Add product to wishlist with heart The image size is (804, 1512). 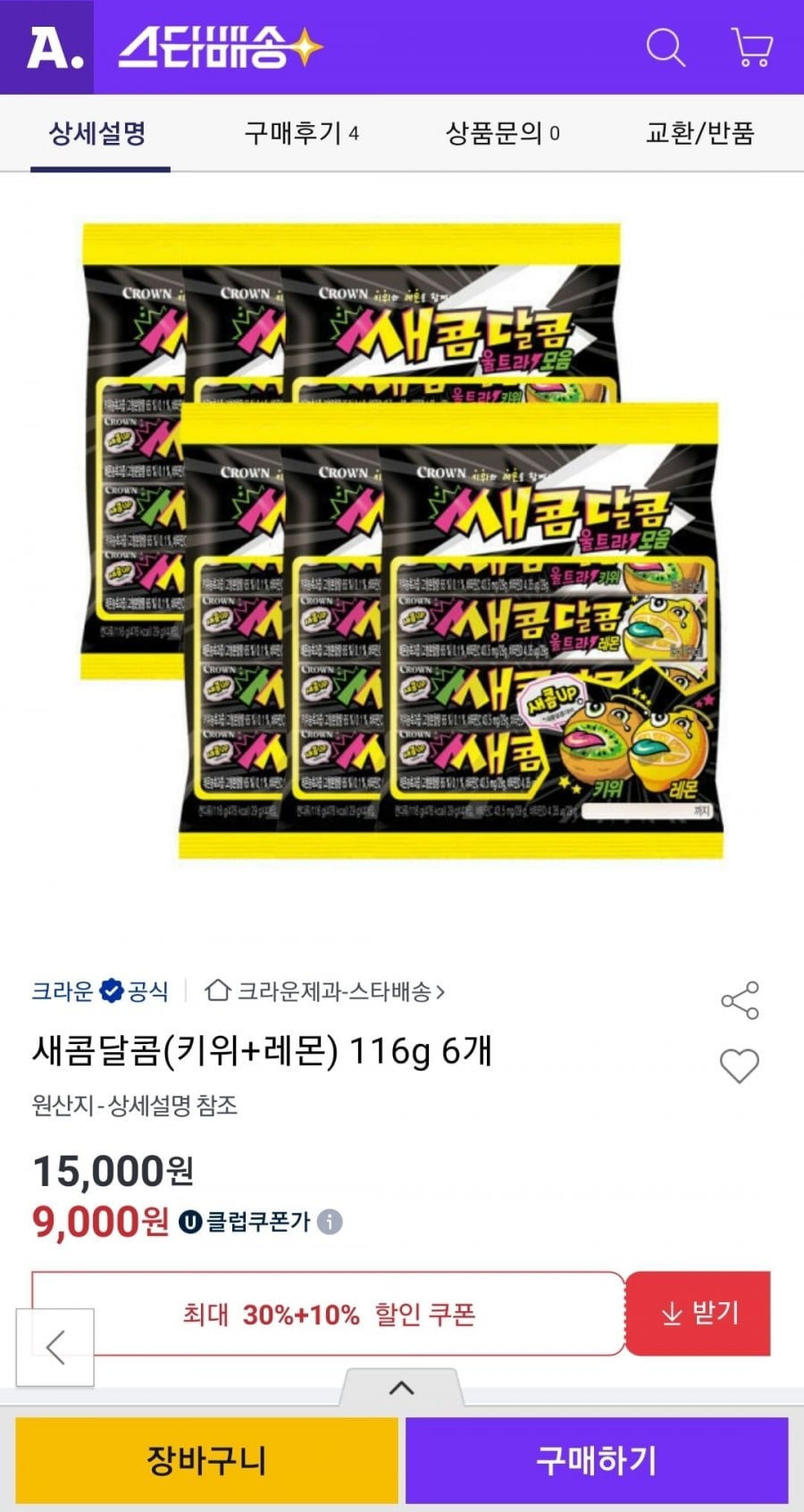pos(740,1065)
